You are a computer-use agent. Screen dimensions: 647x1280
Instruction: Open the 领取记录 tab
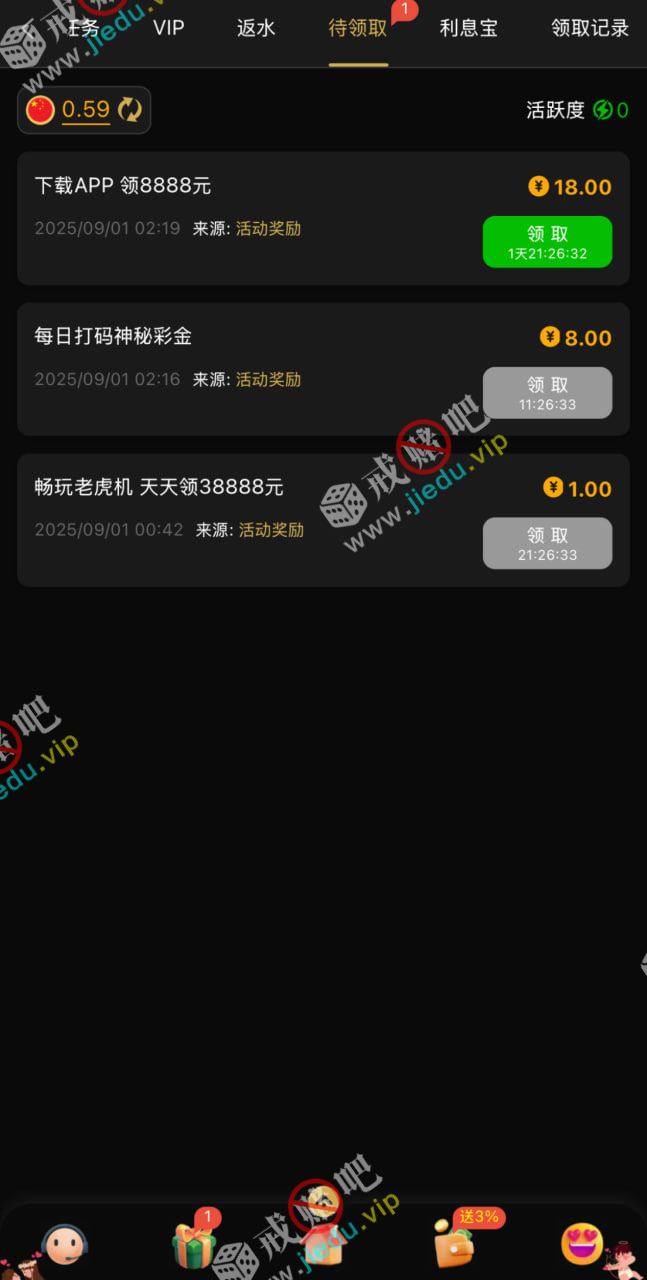point(590,28)
